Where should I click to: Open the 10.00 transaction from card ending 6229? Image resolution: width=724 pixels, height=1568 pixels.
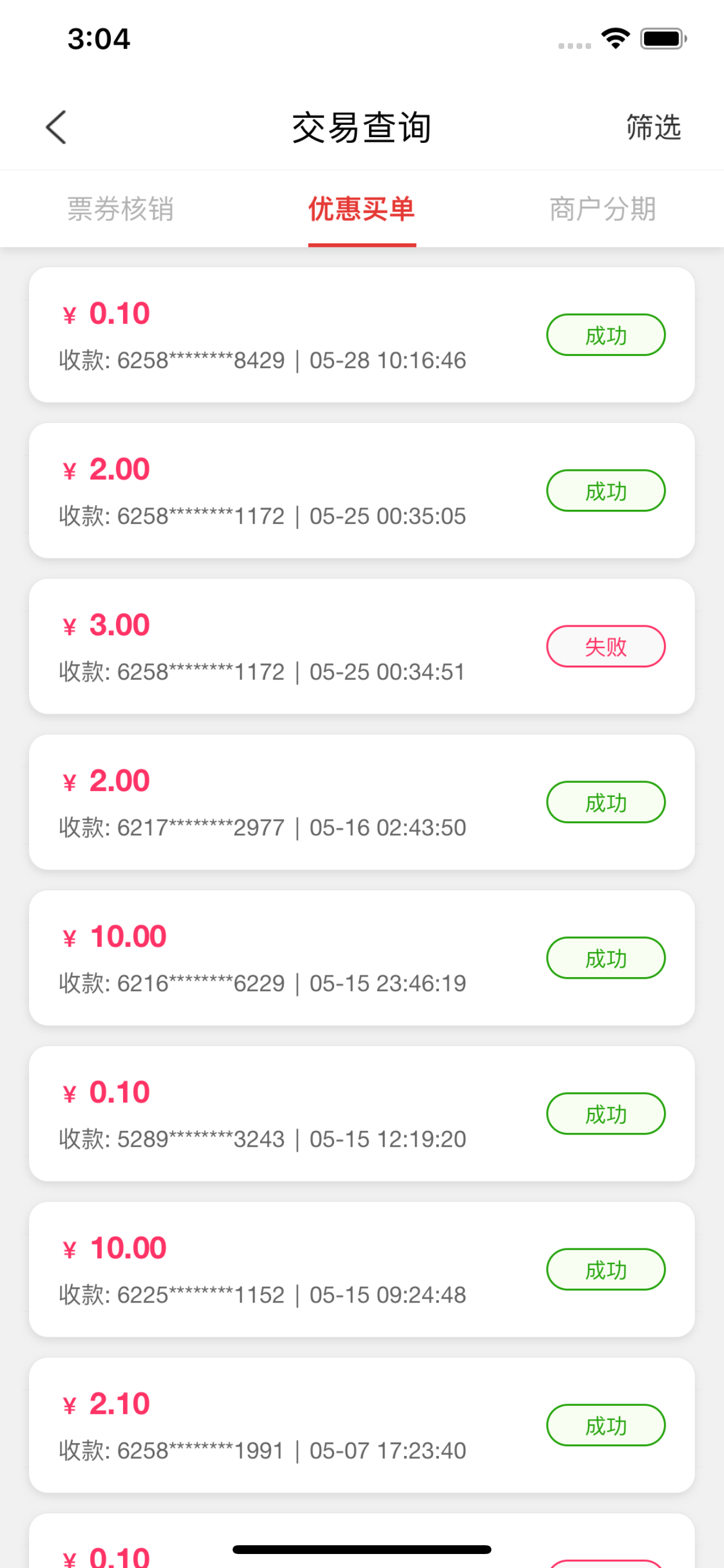tap(362, 958)
